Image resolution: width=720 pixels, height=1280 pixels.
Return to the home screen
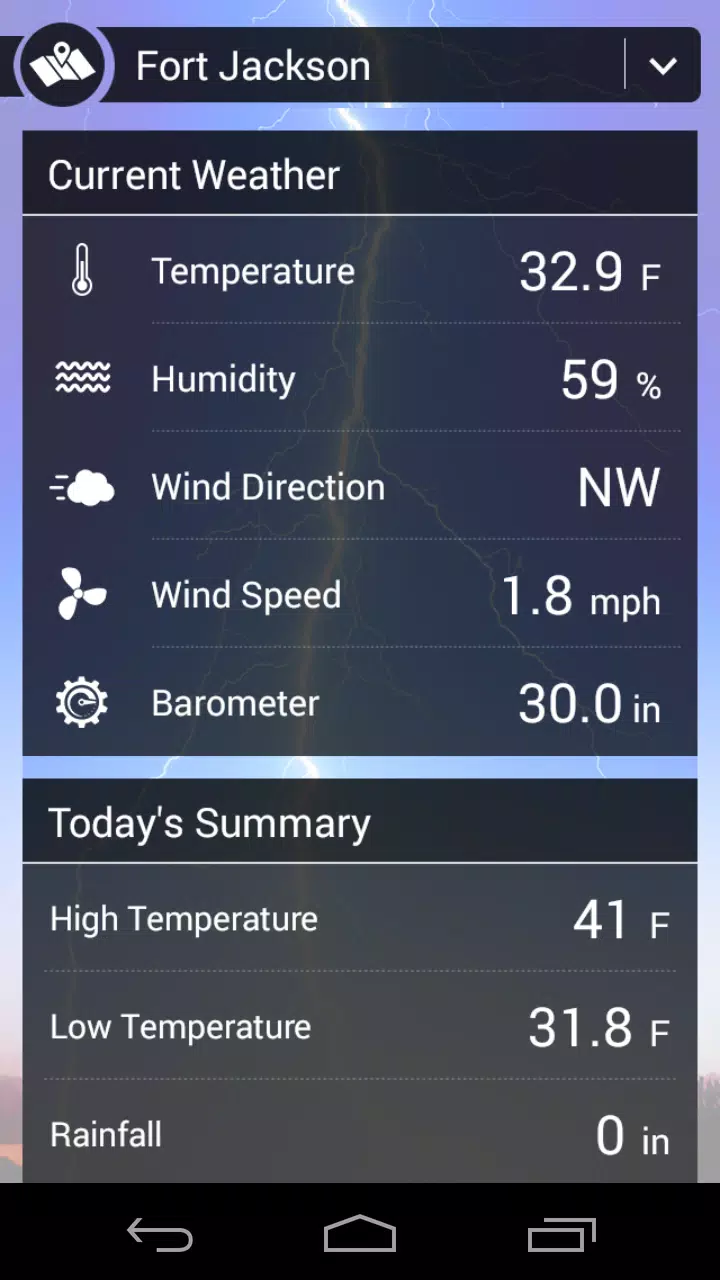point(360,1235)
